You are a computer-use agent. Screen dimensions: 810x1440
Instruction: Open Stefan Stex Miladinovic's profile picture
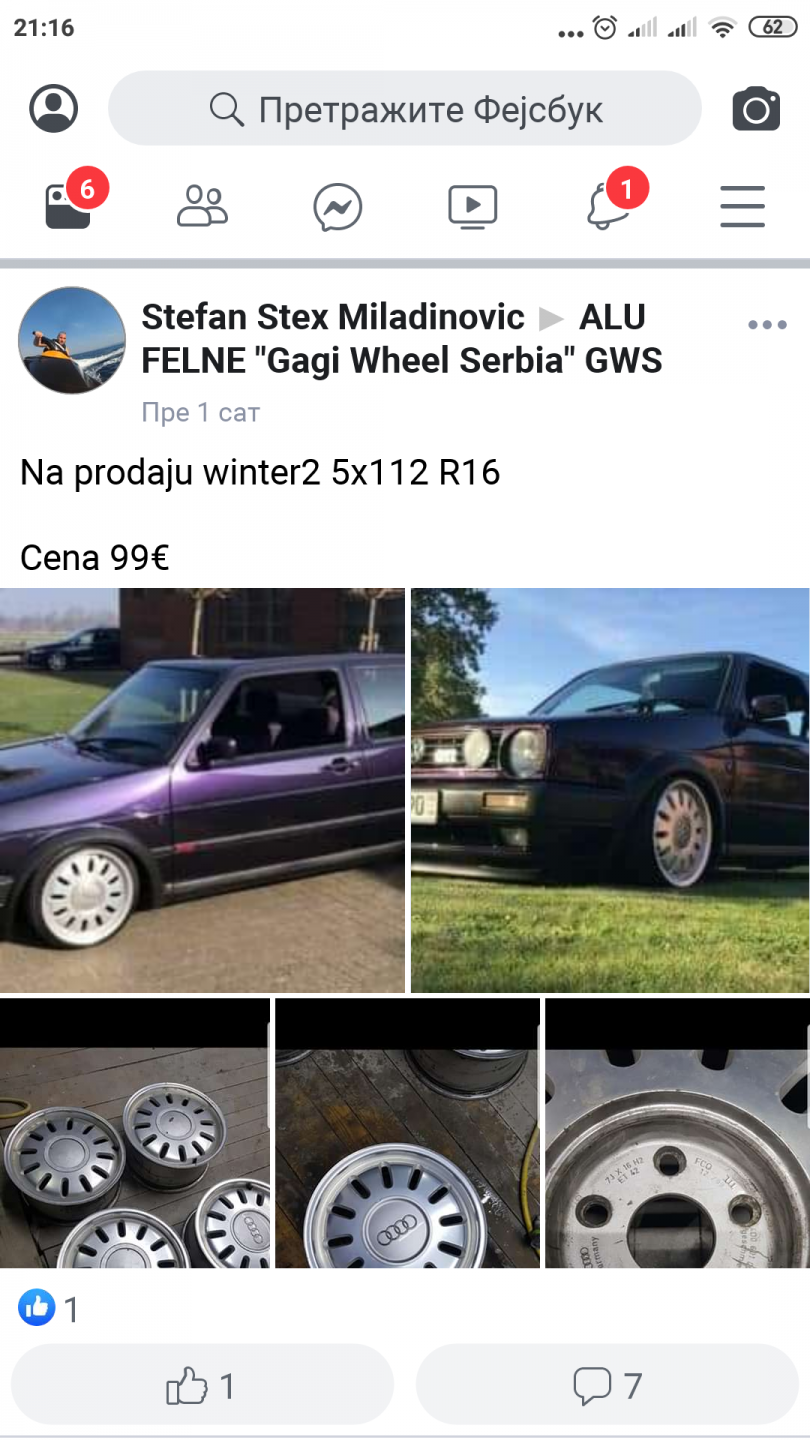[x=72, y=341]
